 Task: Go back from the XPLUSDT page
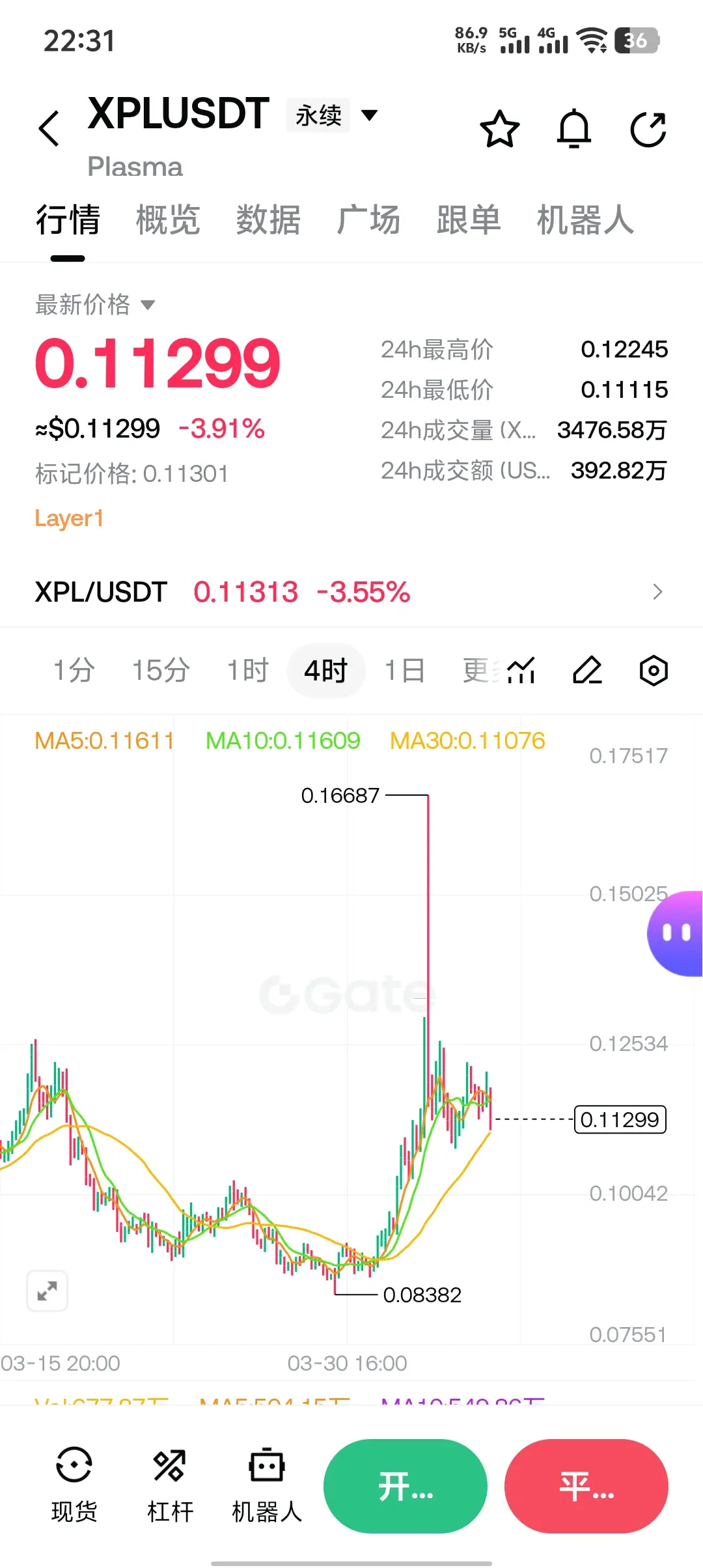pyautogui.click(x=49, y=128)
